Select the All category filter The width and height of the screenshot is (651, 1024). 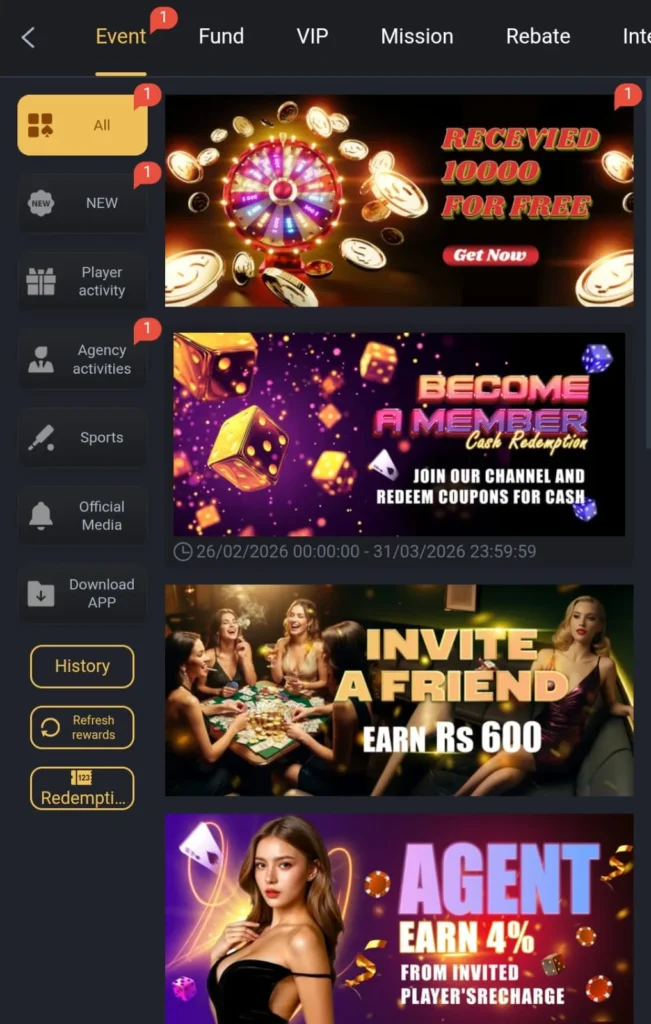click(x=82, y=125)
